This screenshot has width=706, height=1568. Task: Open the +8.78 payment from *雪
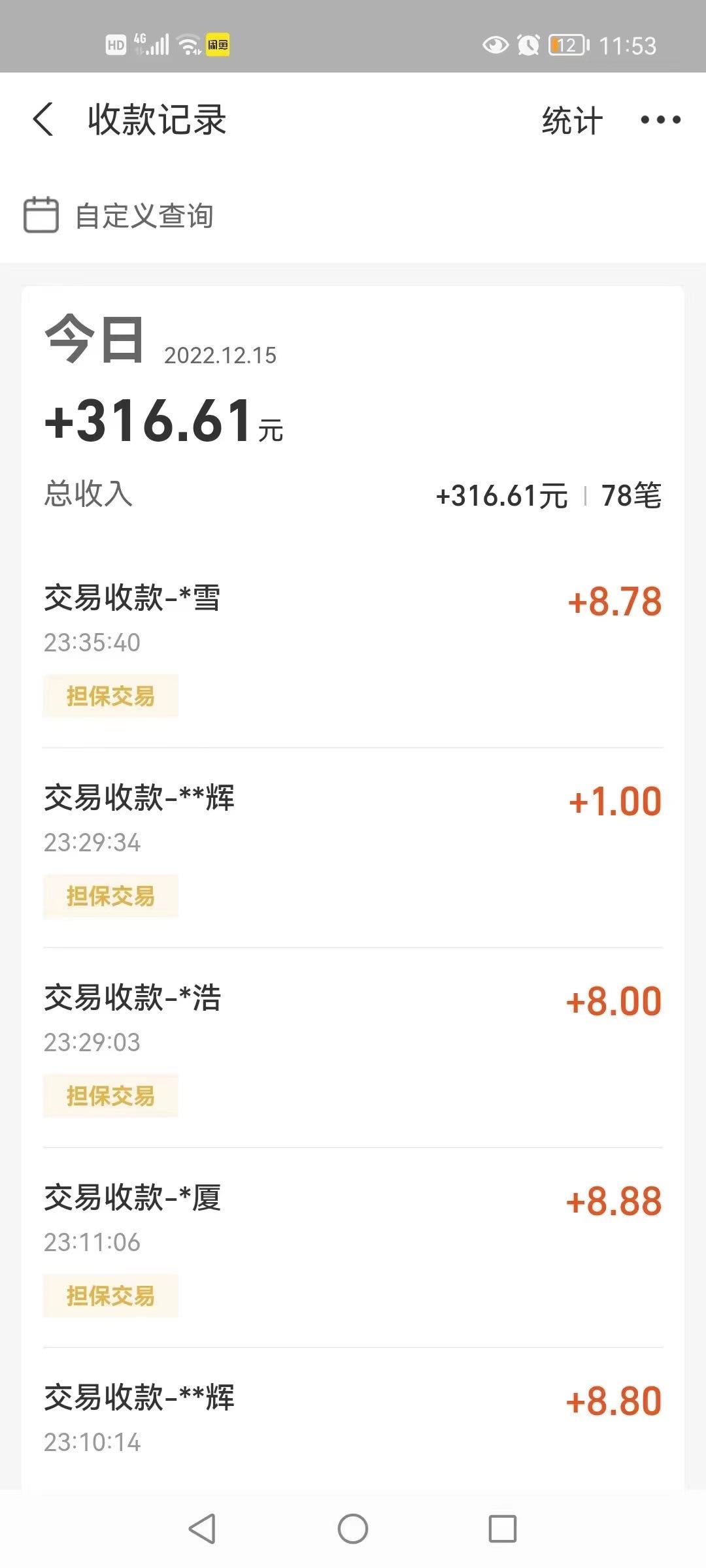click(x=353, y=648)
